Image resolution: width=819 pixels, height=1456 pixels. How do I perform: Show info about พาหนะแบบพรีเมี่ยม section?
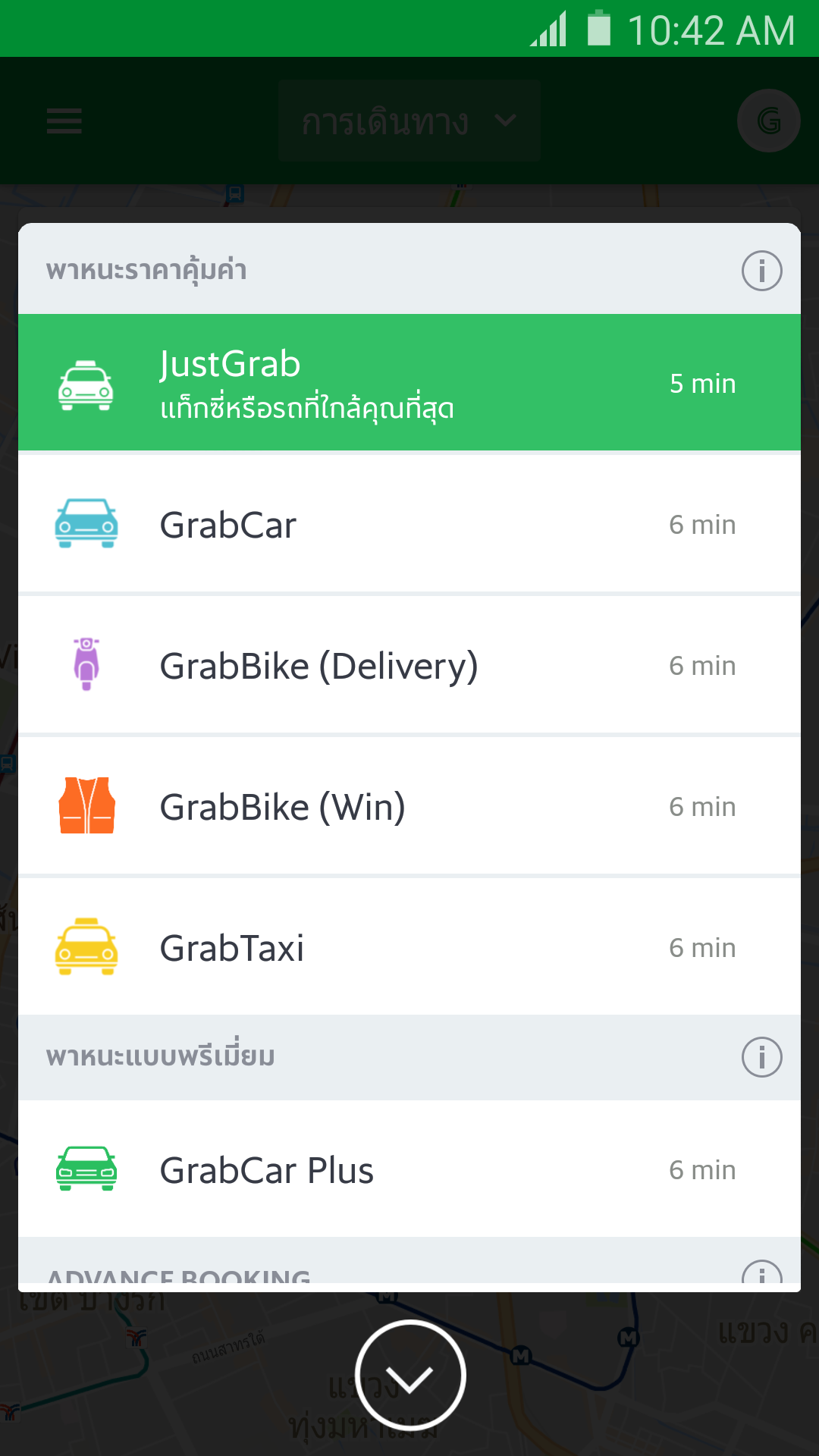[761, 1057]
